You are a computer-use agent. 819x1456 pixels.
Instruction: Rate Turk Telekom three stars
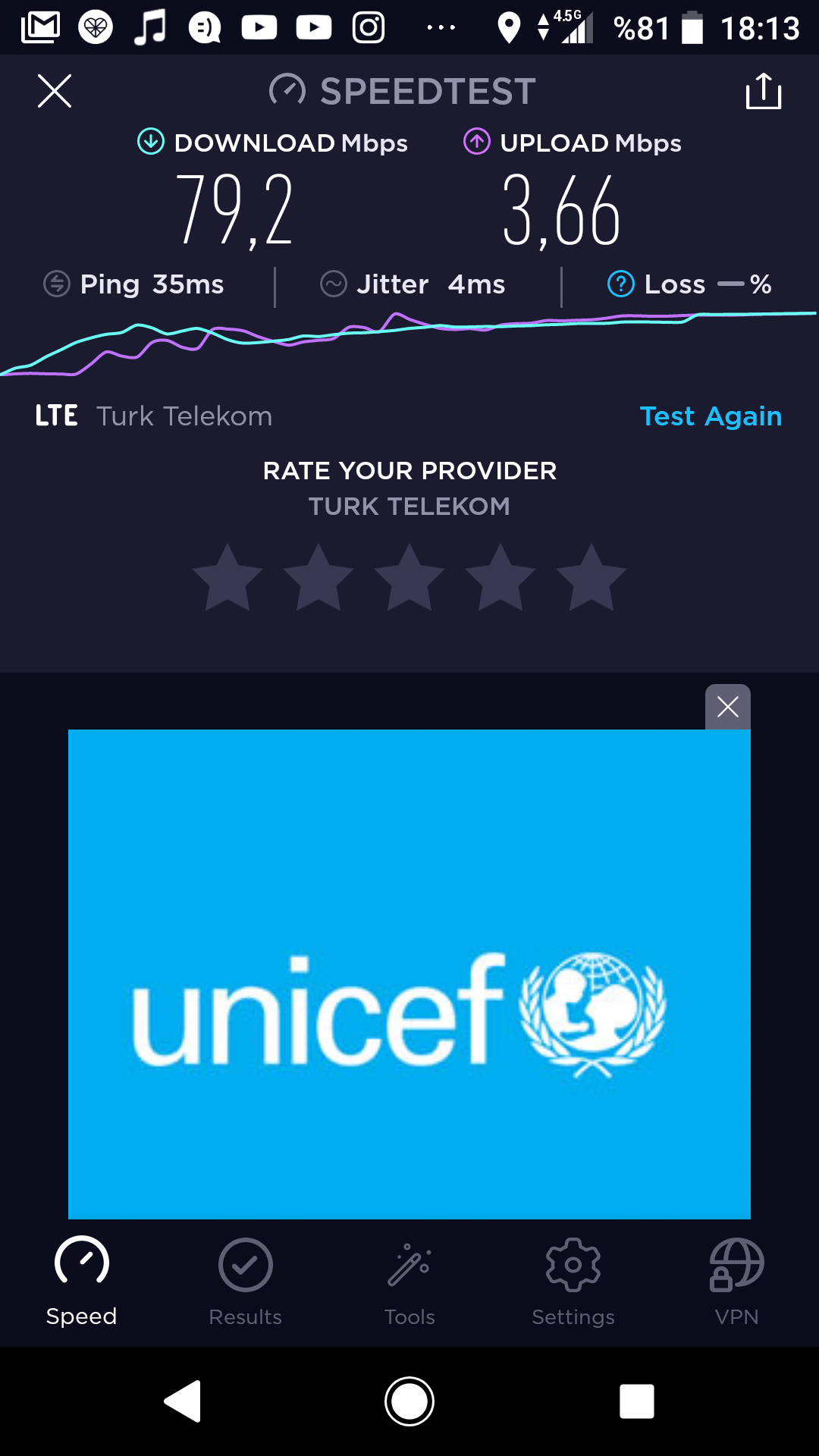(409, 577)
